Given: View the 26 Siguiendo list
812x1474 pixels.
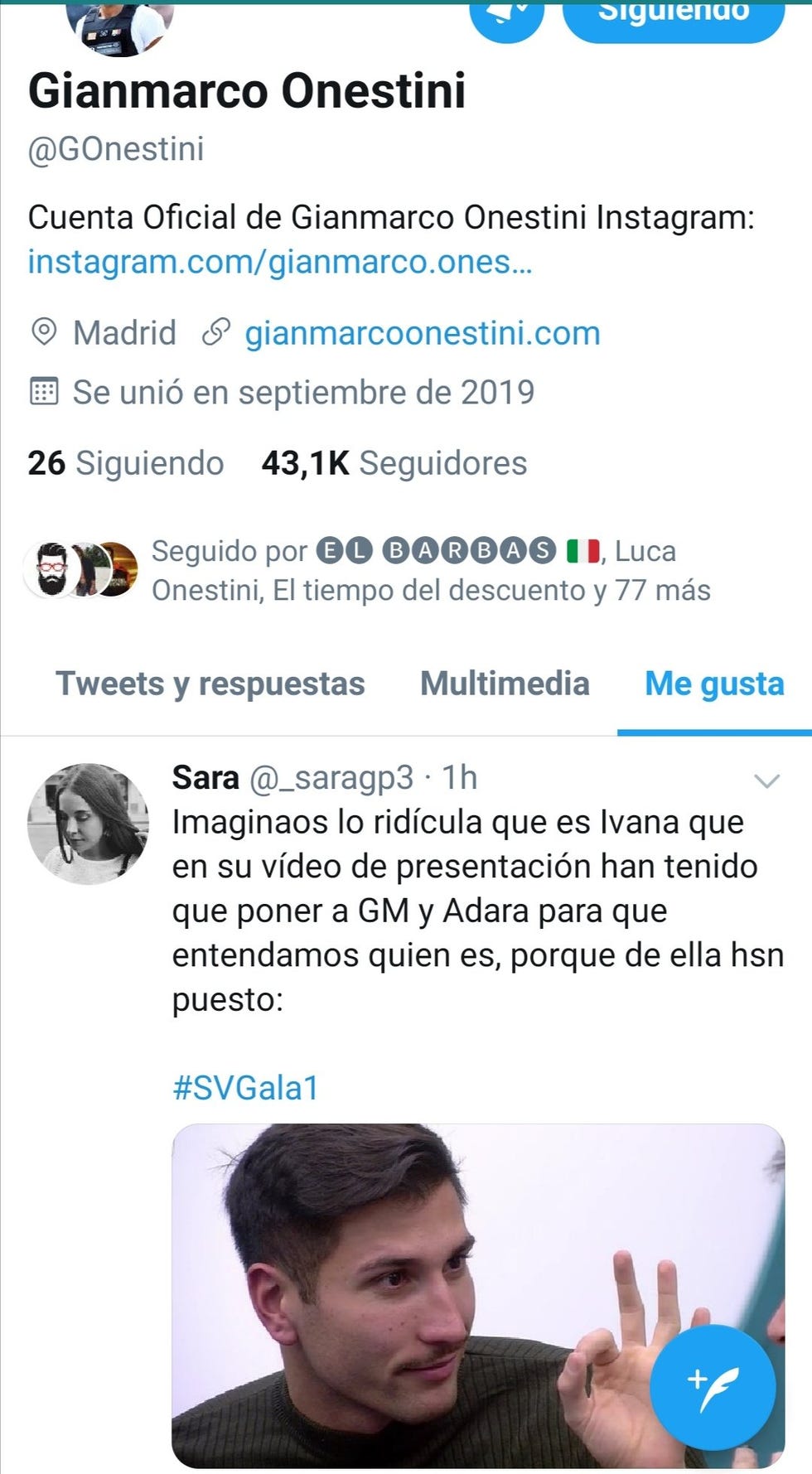Looking at the screenshot, I should [126, 463].
